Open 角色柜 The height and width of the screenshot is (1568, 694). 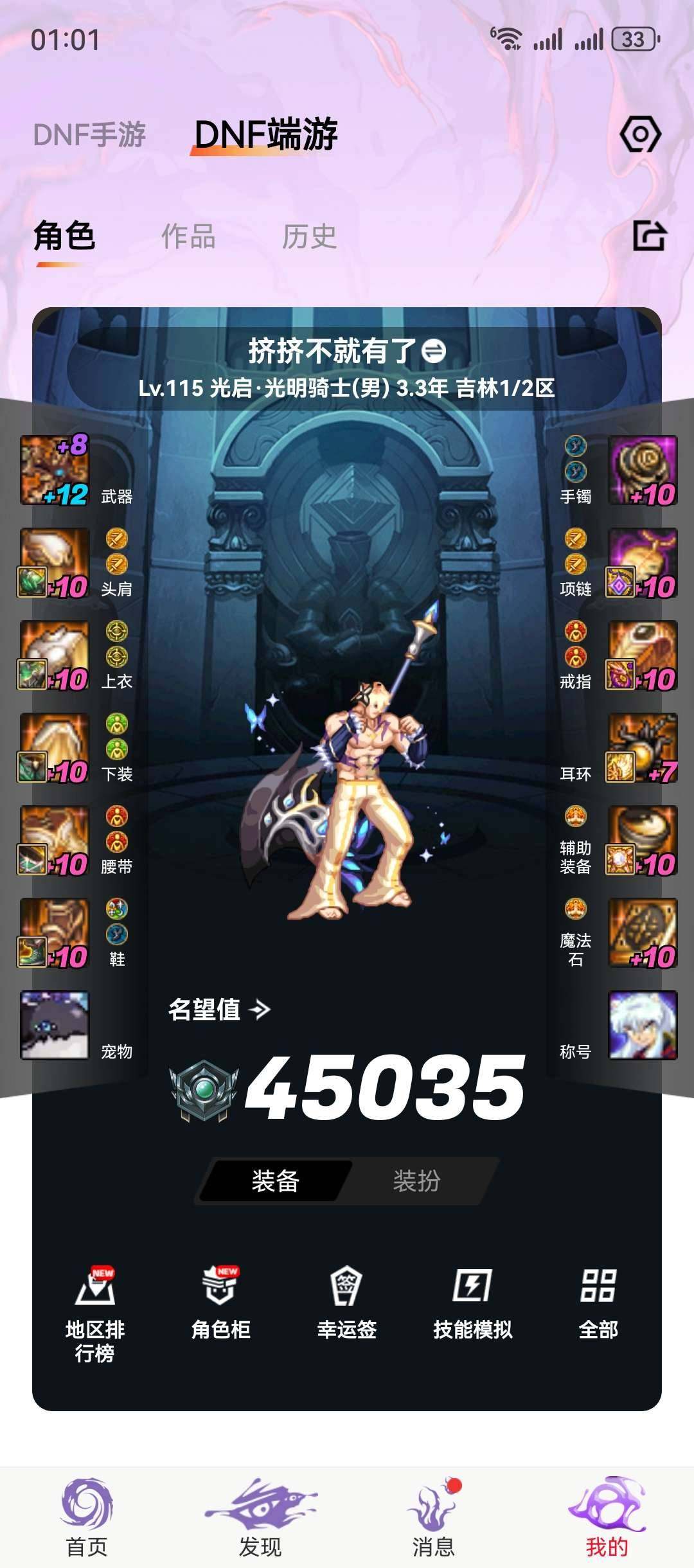click(x=220, y=1303)
